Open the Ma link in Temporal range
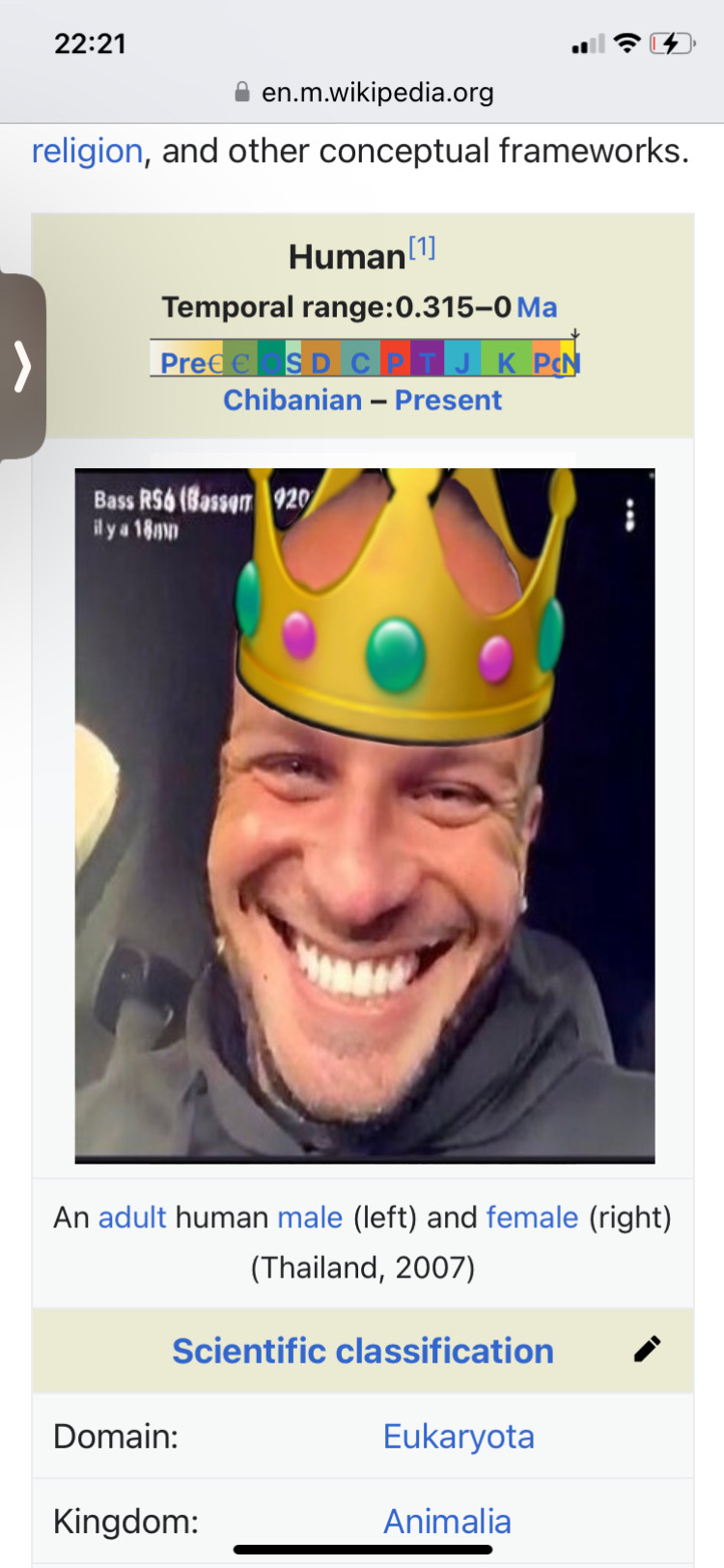724x1568 pixels. 537,307
